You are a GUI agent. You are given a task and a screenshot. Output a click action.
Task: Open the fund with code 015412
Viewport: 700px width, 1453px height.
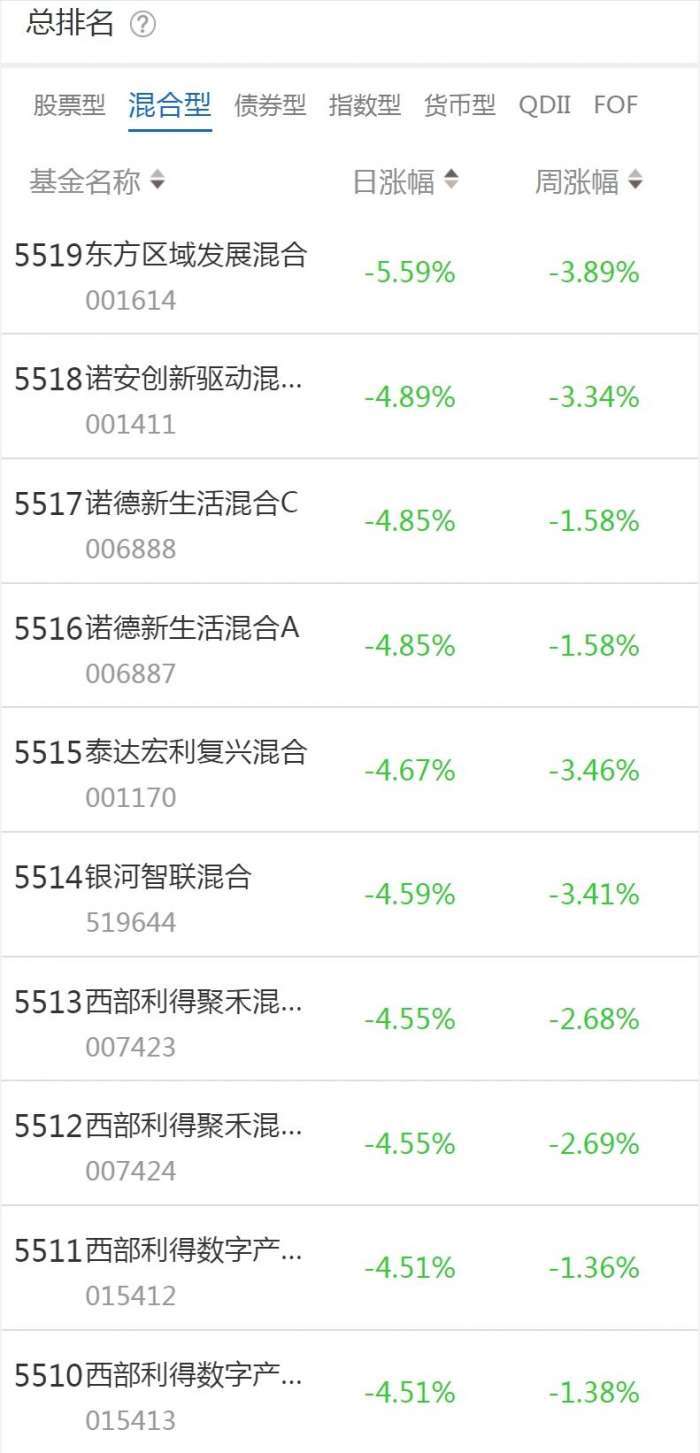[x=350, y=1268]
